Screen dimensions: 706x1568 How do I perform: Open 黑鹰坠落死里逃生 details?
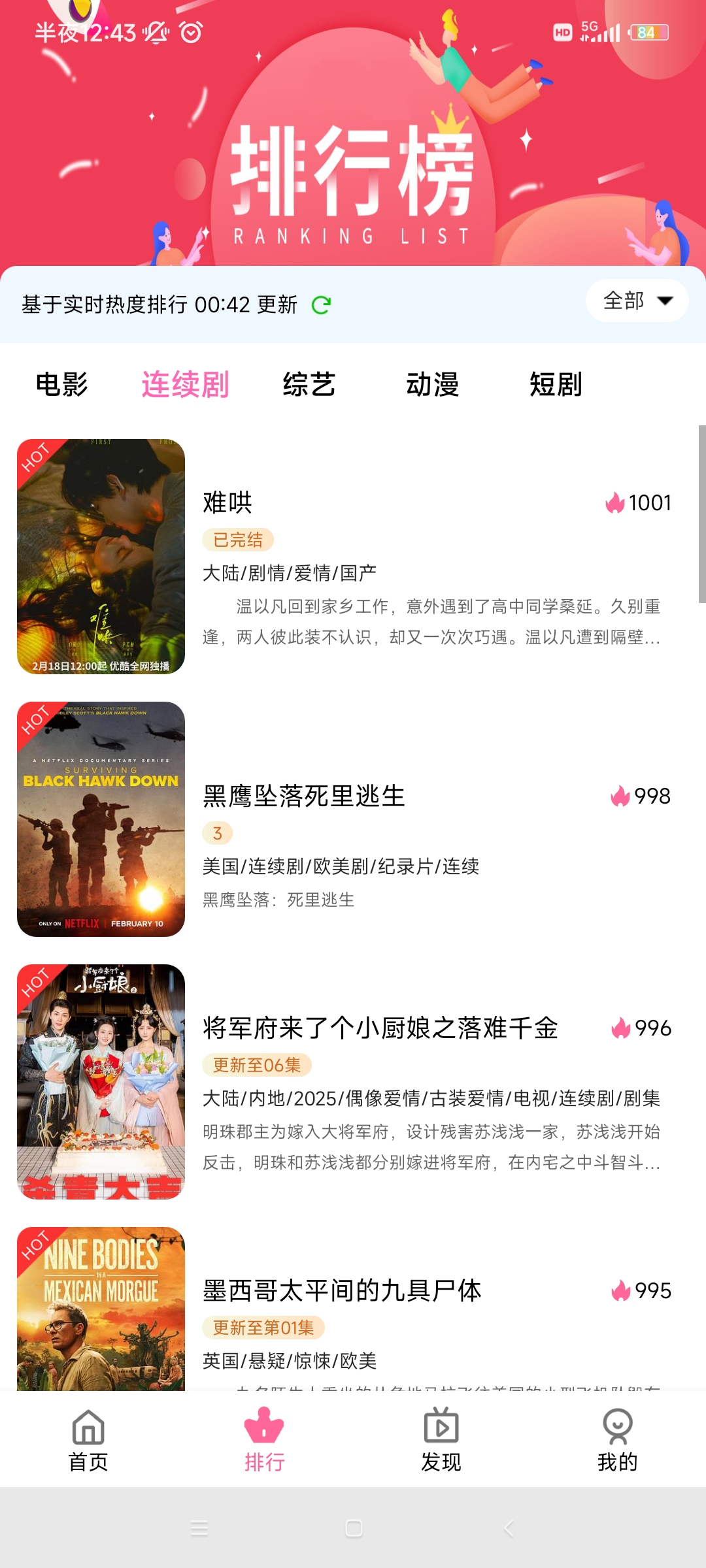[304, 796]
